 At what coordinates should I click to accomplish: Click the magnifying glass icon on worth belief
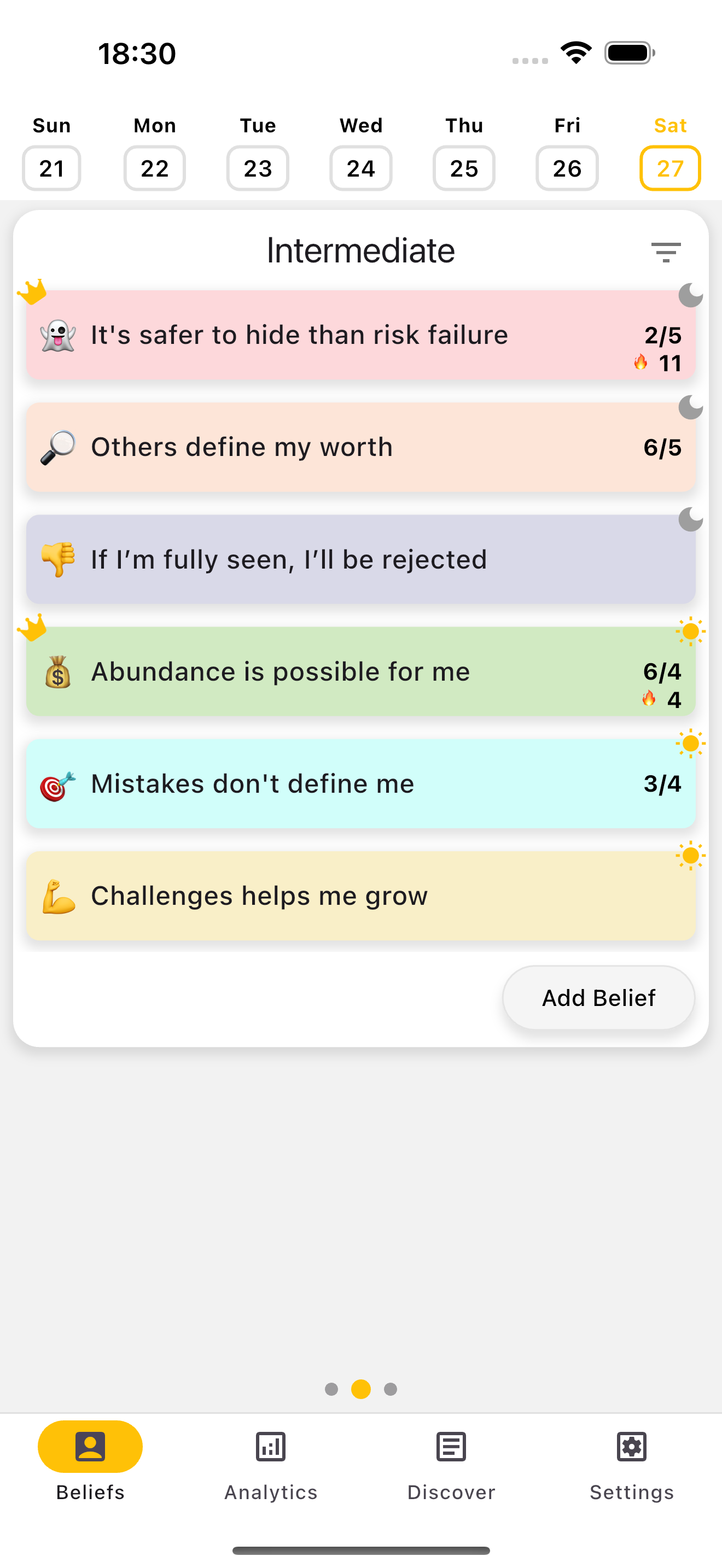pos(57,446)
